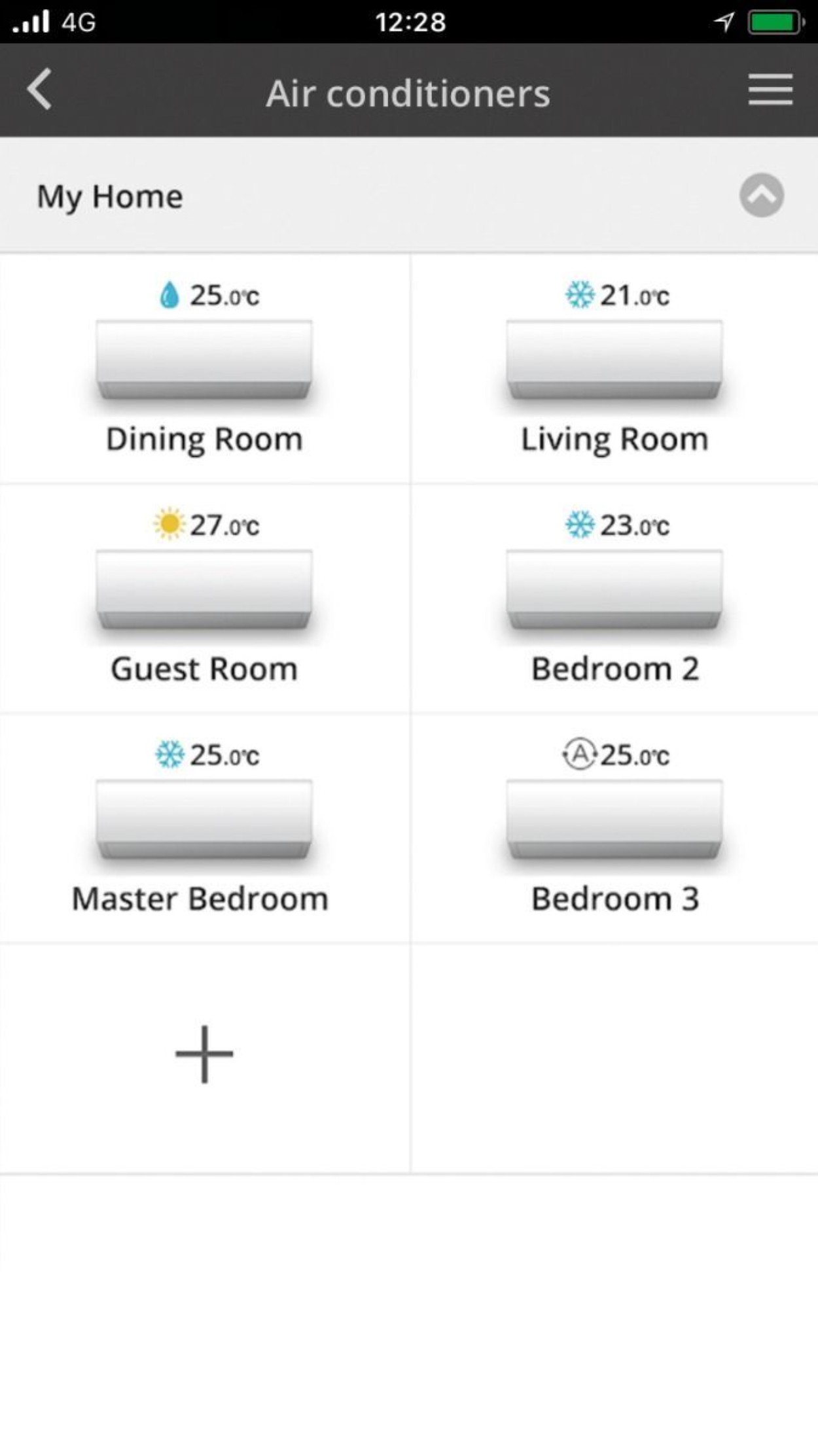
Task: Collapse the My Home group
Action: point(761,195)
